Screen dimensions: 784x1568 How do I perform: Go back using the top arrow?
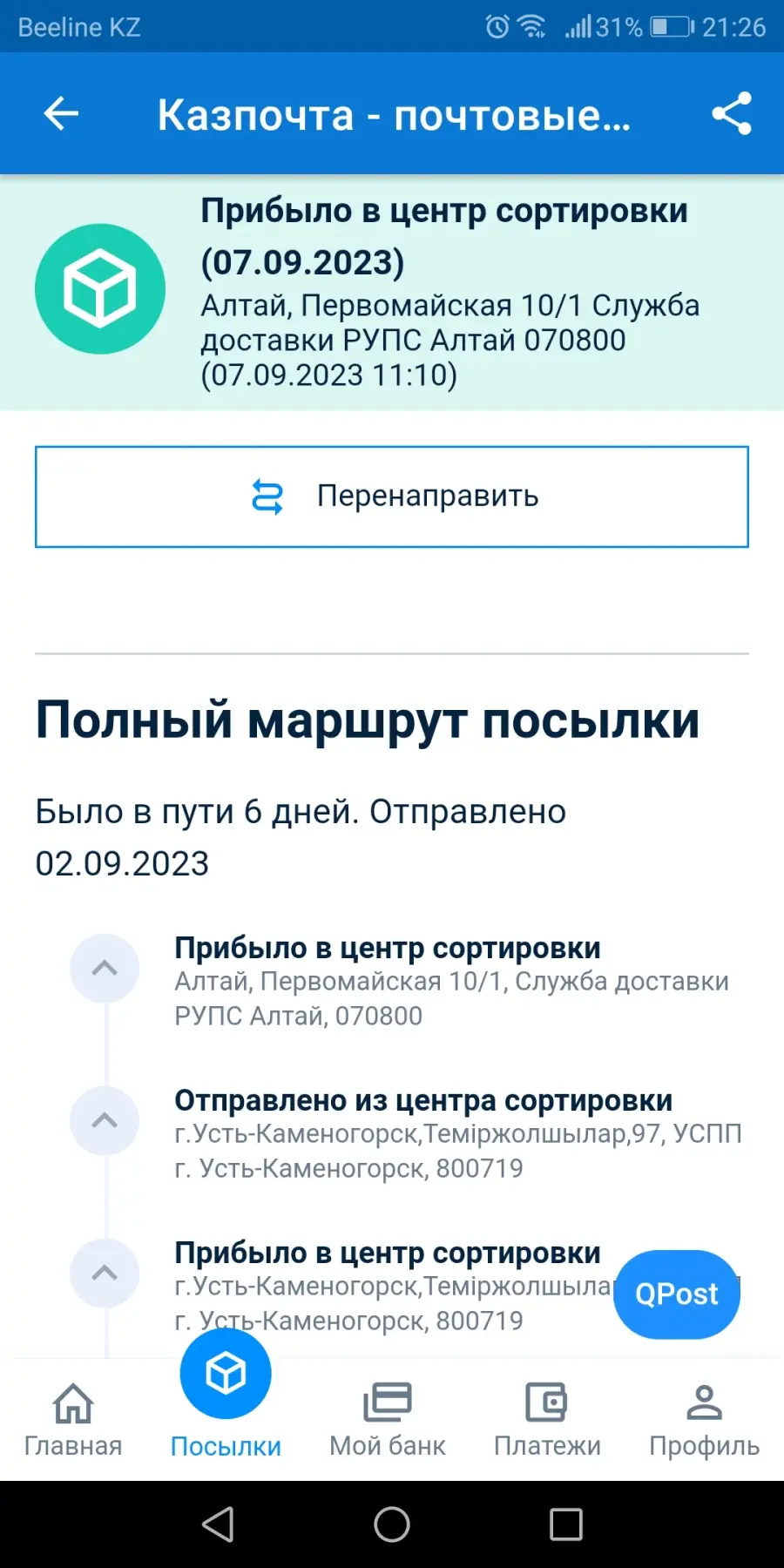(x=61, y=113)
